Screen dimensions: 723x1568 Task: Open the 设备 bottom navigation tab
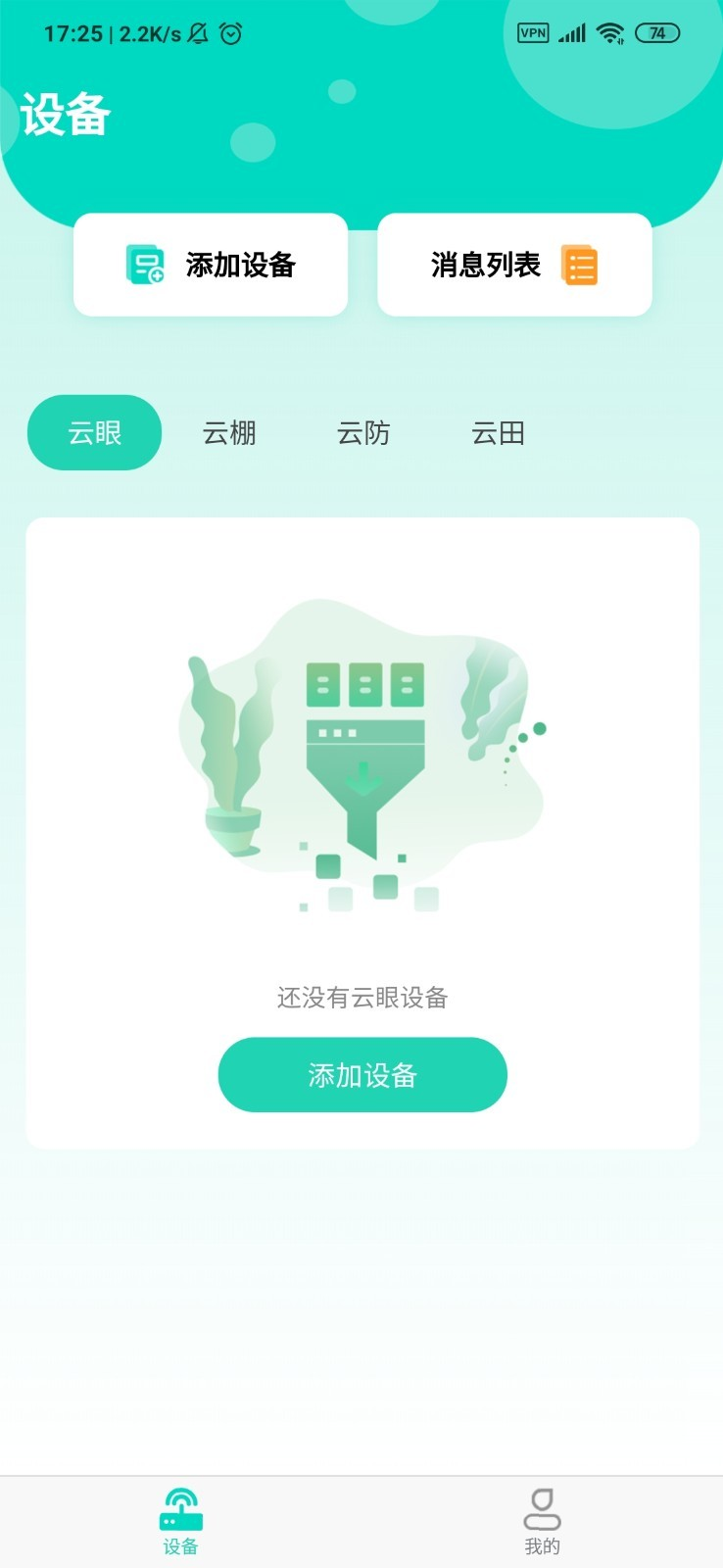pos(180,1522)
